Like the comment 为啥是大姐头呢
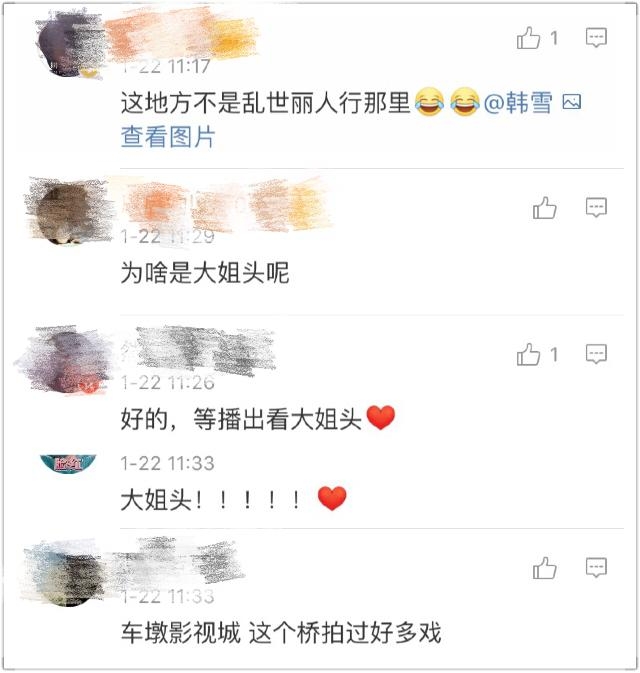The width and height of the screenshot is (640, 673). [544, 208]
